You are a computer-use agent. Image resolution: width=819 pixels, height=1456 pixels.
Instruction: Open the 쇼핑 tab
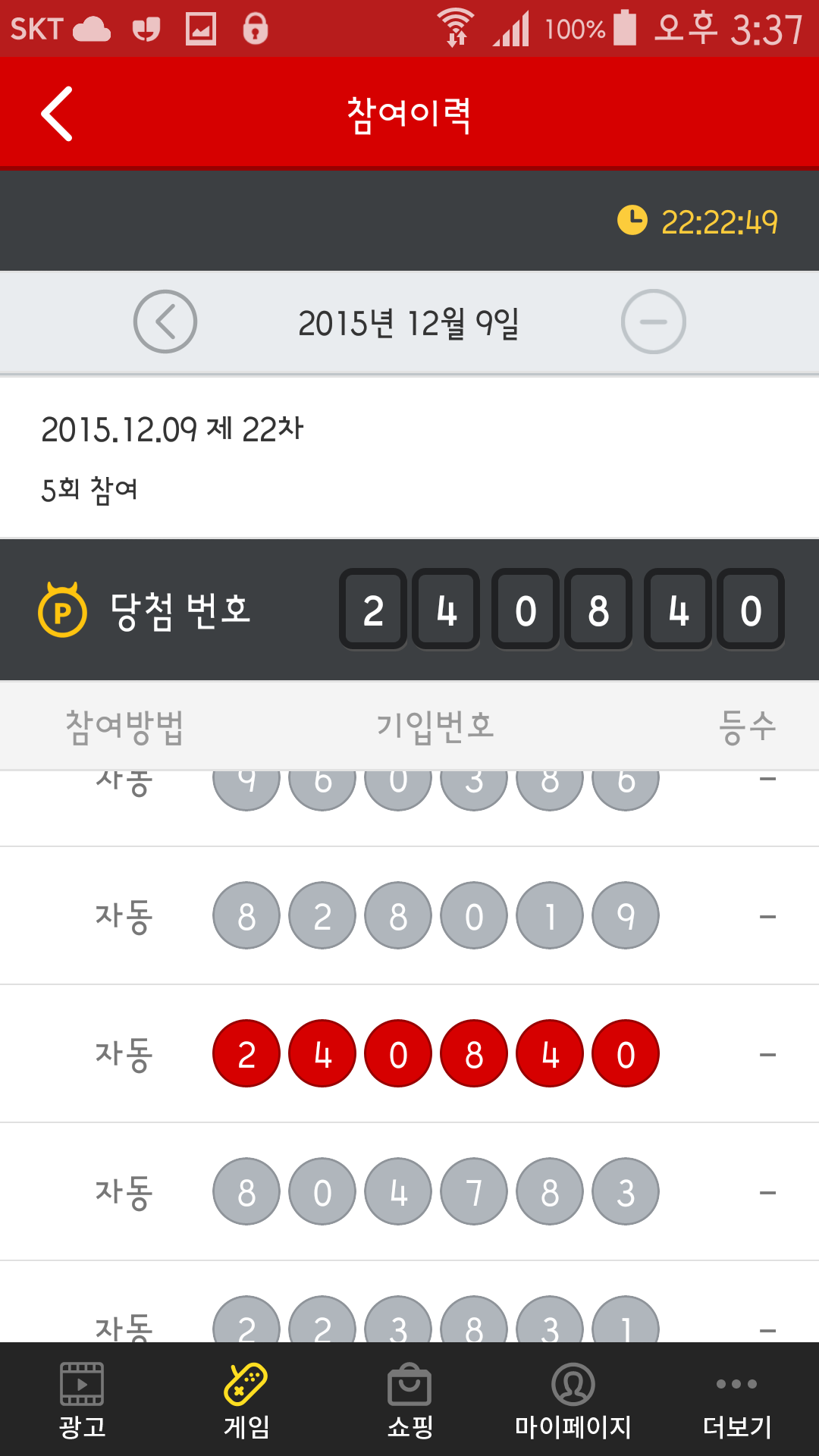[409, 1400]
